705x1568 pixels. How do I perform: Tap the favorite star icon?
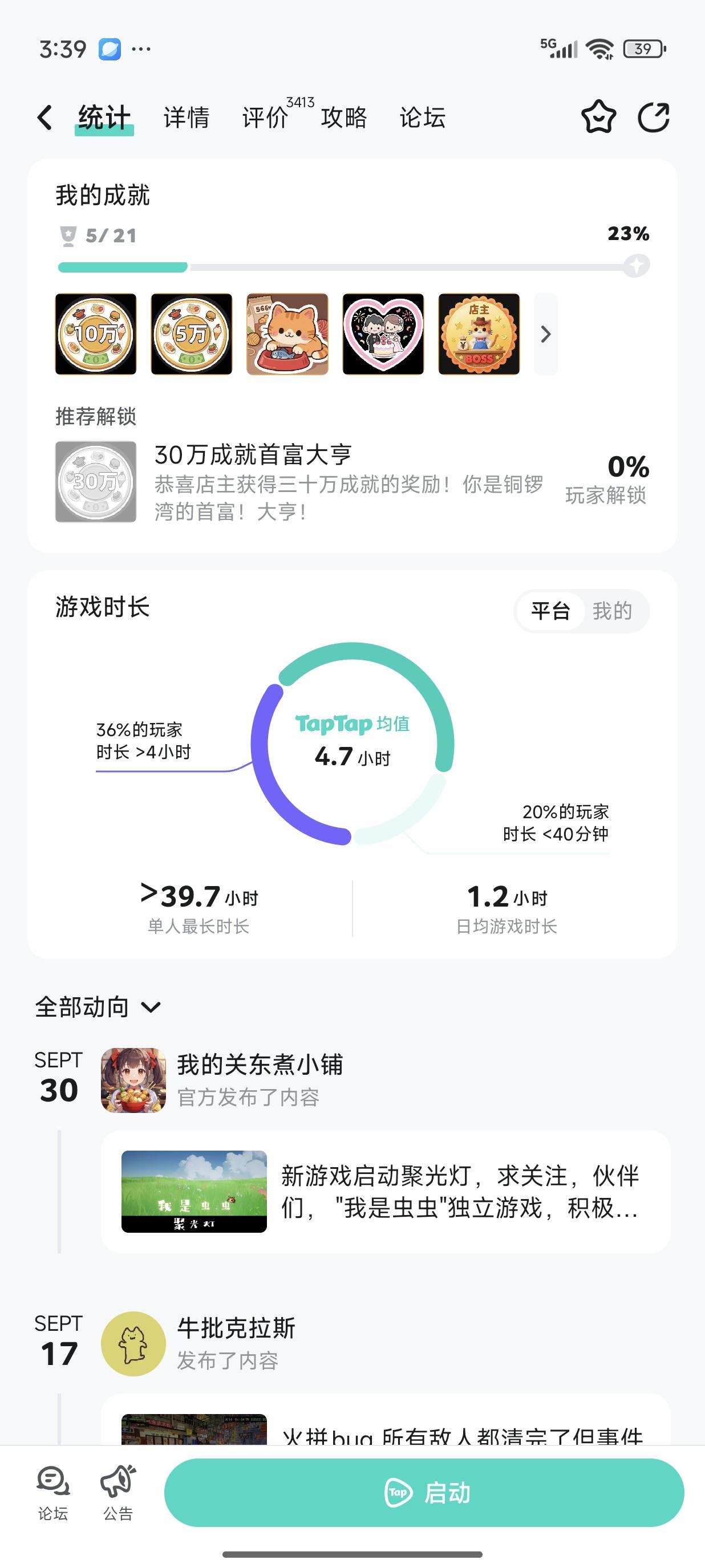pos(599,118)
